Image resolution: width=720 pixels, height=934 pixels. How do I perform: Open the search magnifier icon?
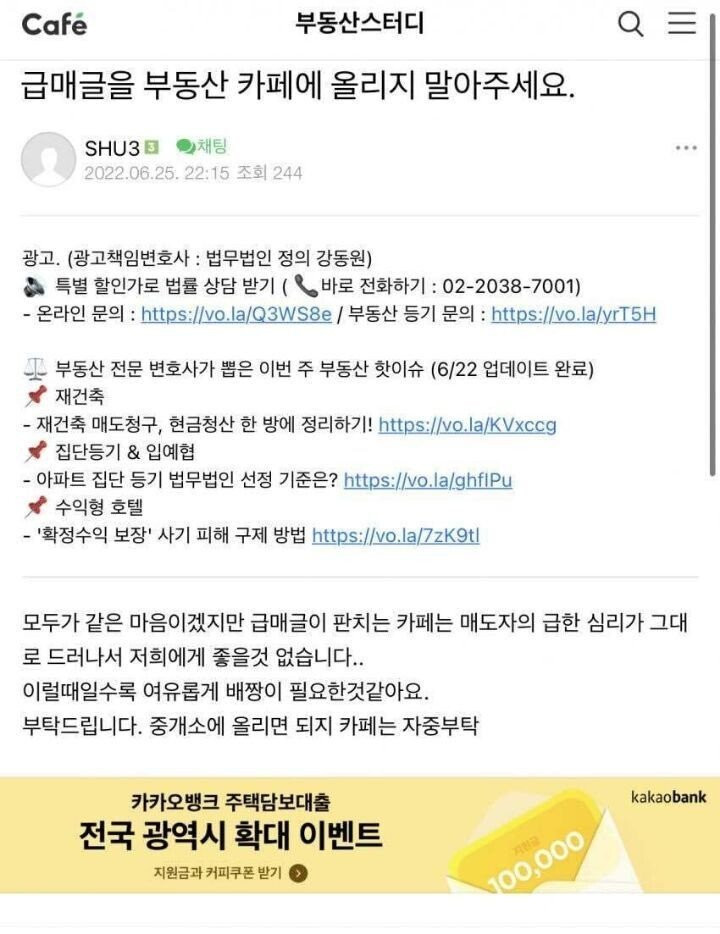631,24
